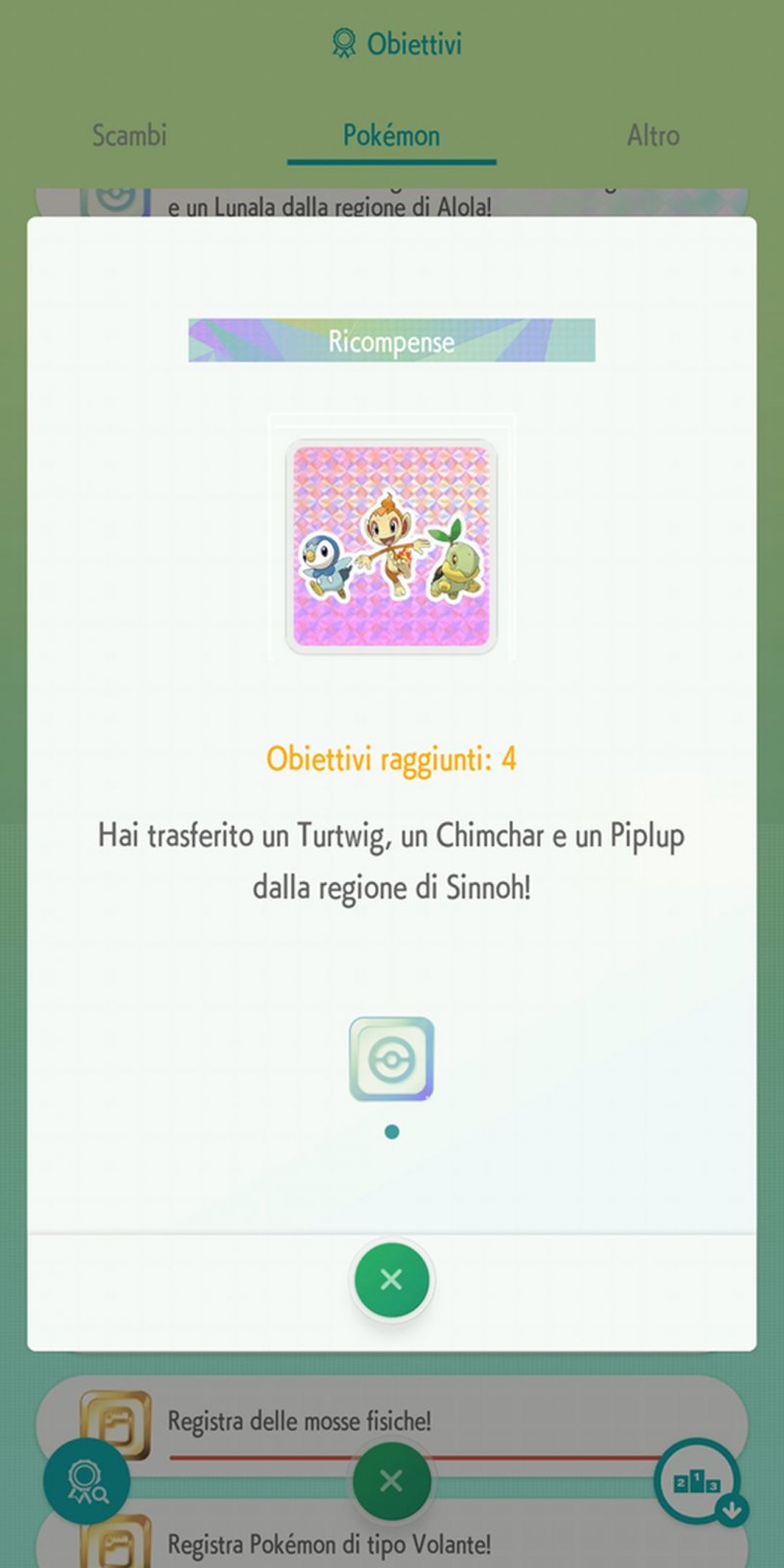Close the objectives overlay with the bottom X button
Screen dimensions: 784x1568
click(x=392, y=1482)
